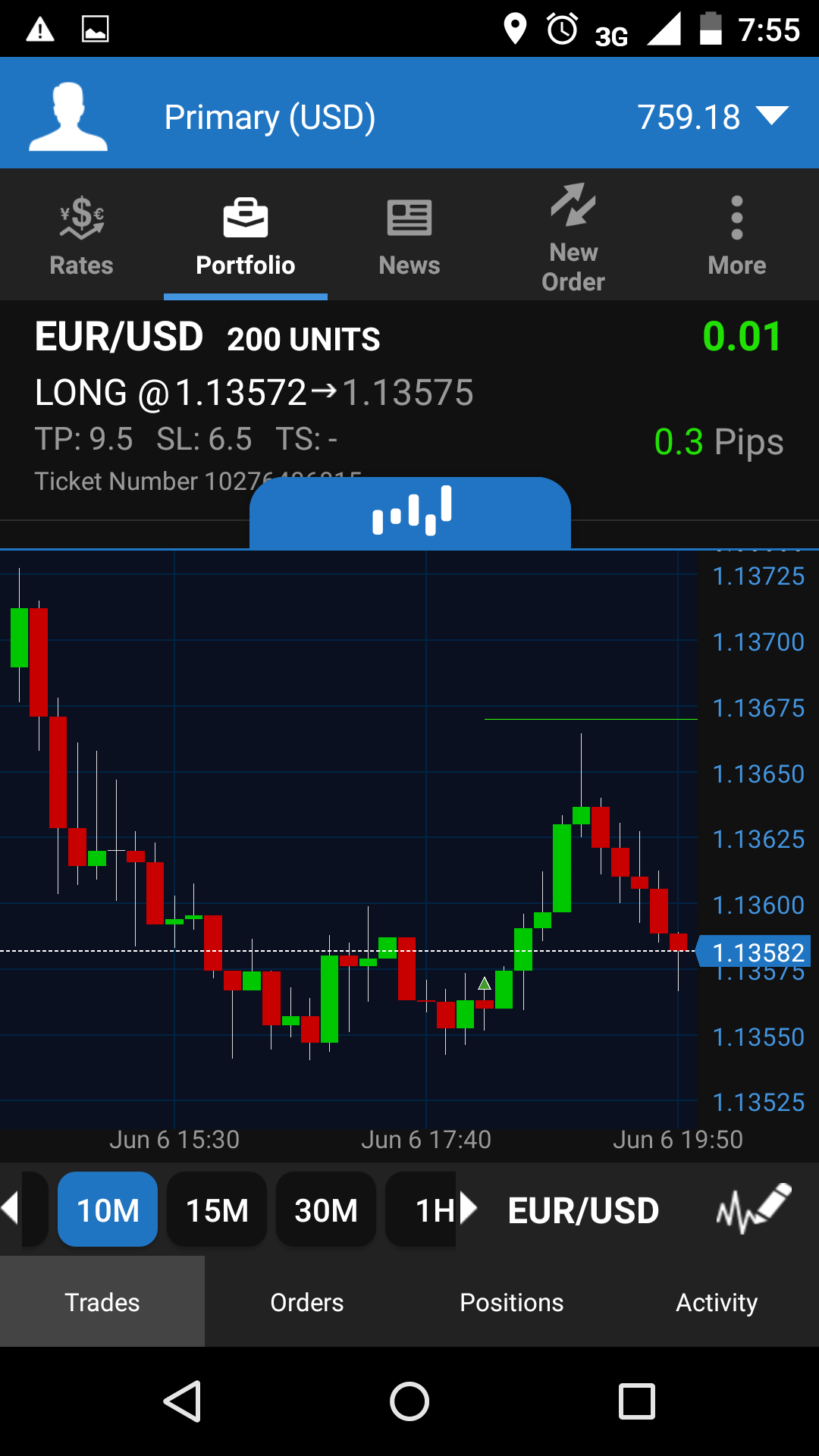Open the More menu
This screenshot has height=1456, width=819.
coord(736,235)
